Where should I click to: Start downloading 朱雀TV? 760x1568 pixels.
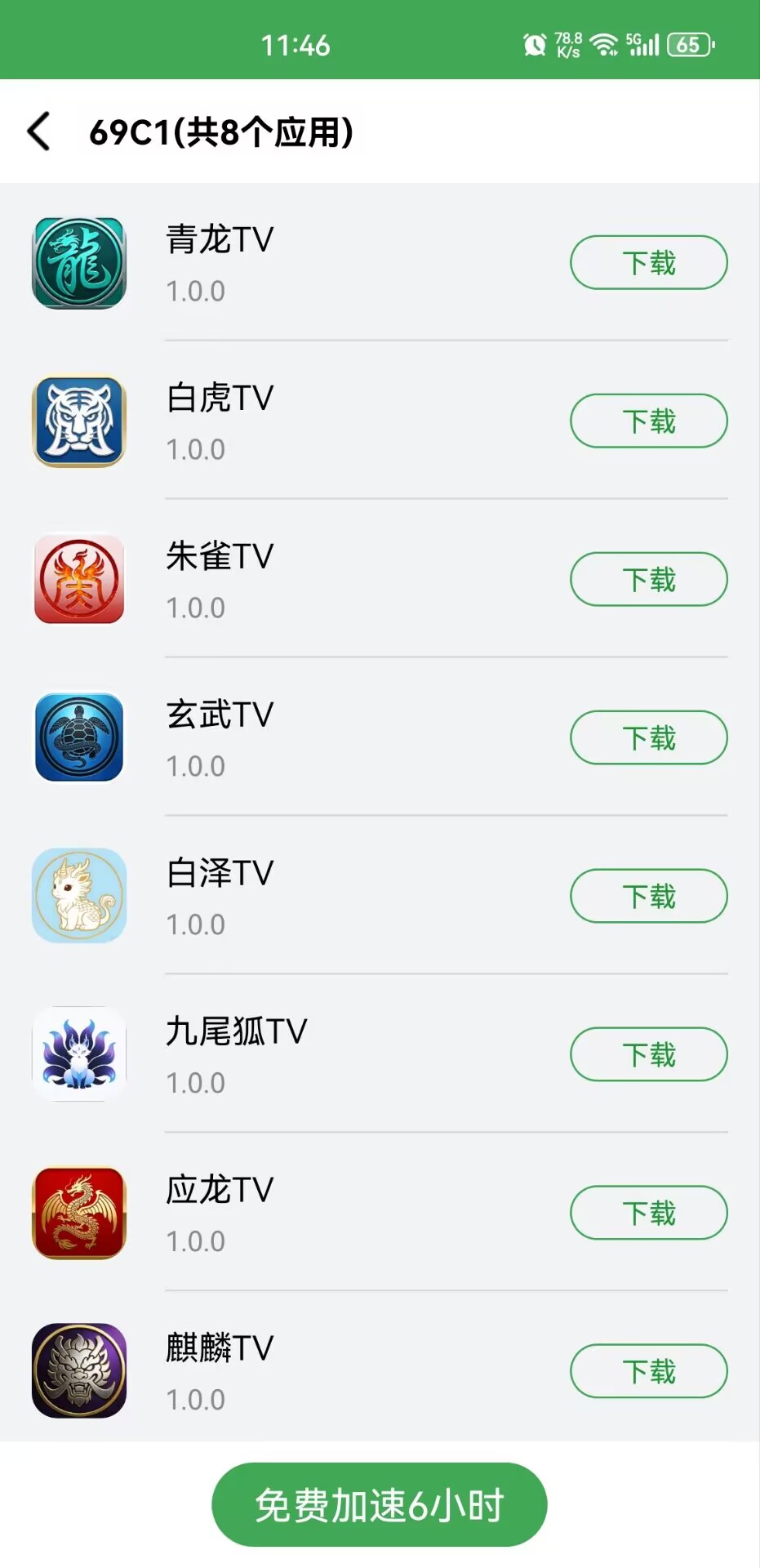coord(648,580)
